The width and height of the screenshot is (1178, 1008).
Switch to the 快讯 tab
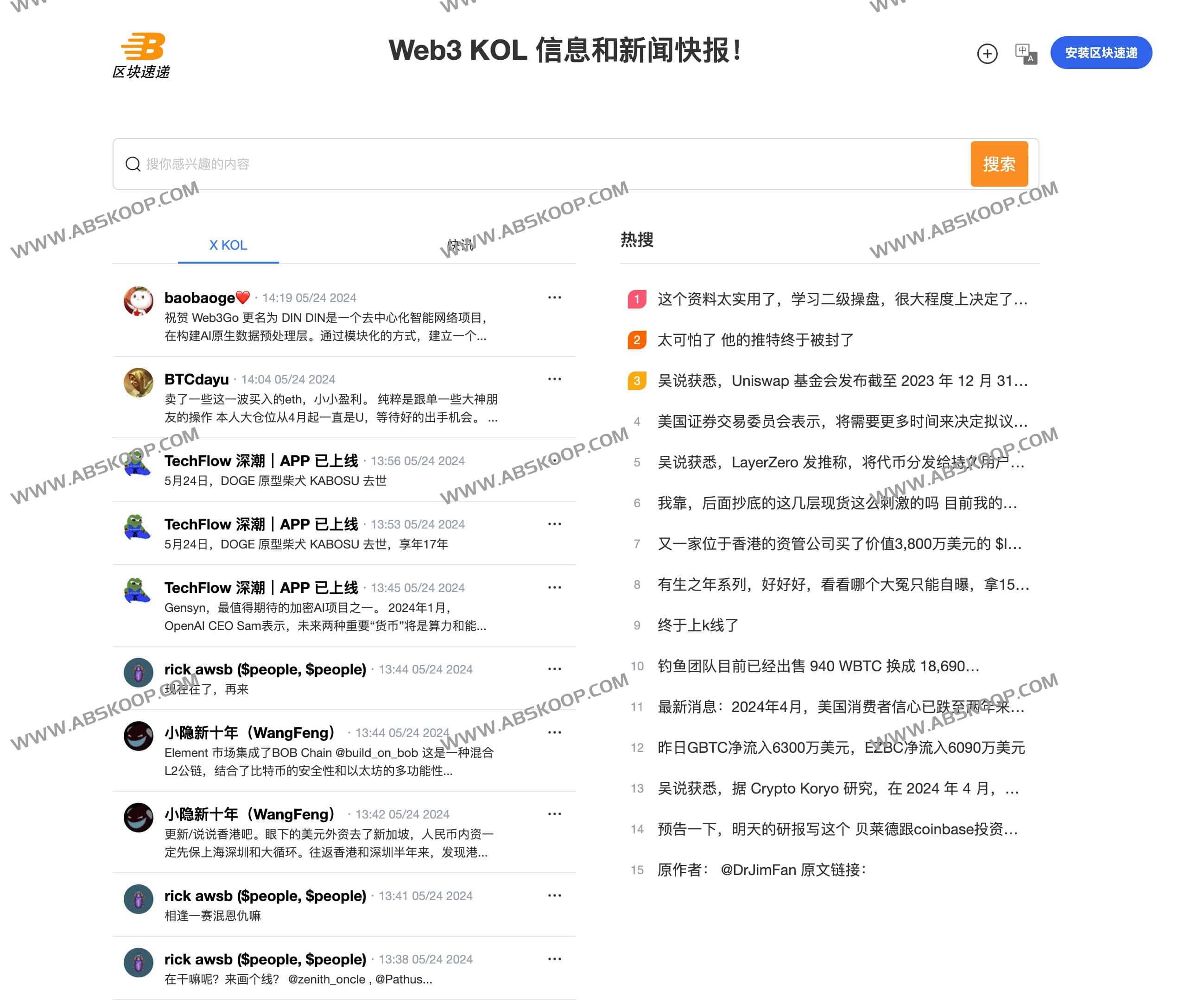(459, 245)
